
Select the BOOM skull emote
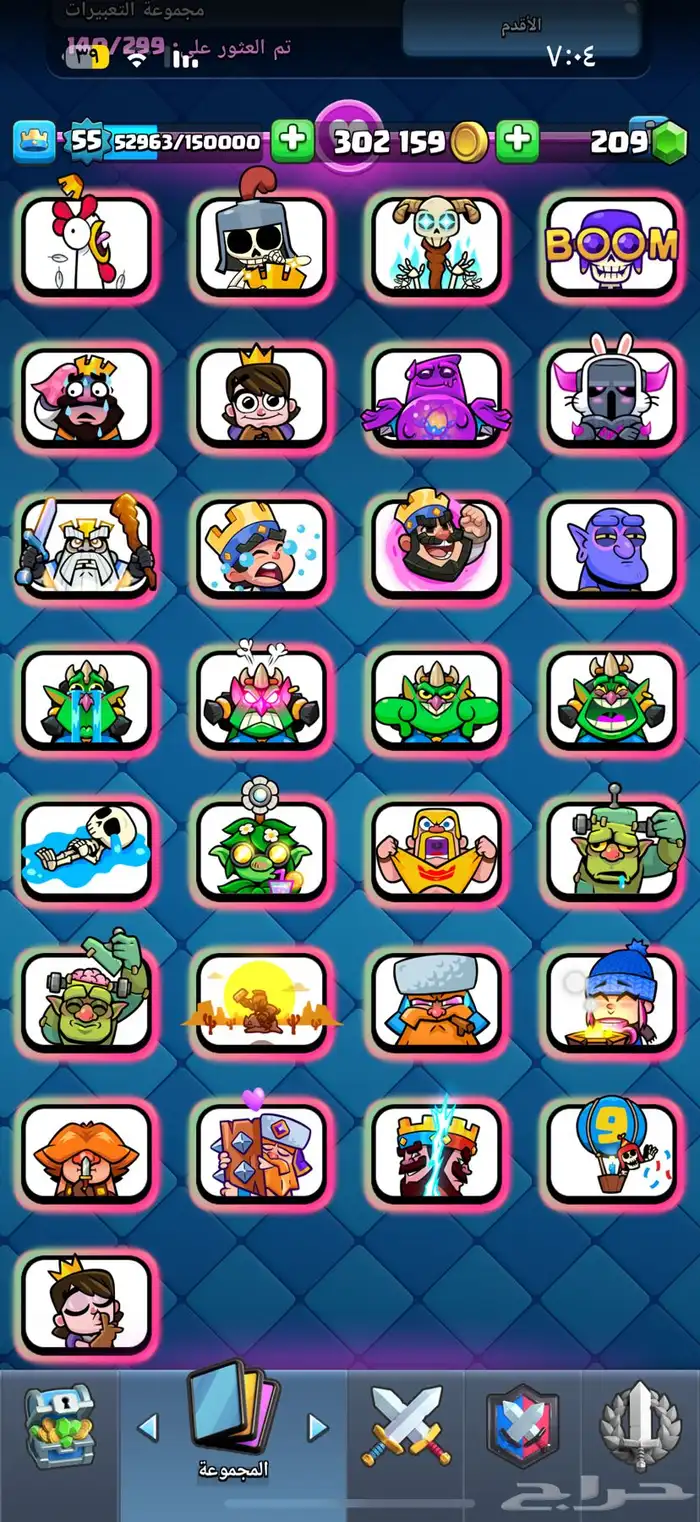point(611,245)
